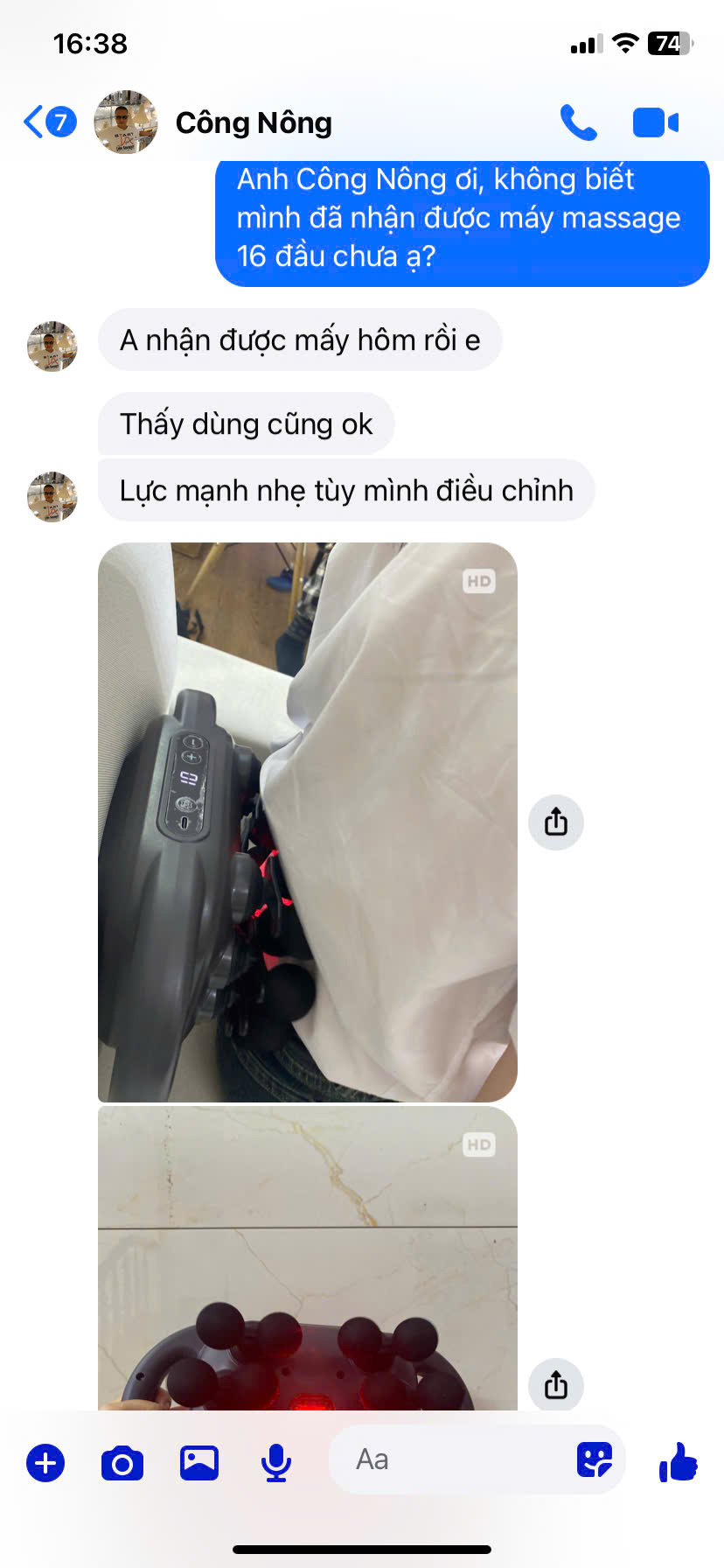This screenshot has width=724, height=1568.
Task: Tap the Aa message text field
Action: tap(446, 1459)
